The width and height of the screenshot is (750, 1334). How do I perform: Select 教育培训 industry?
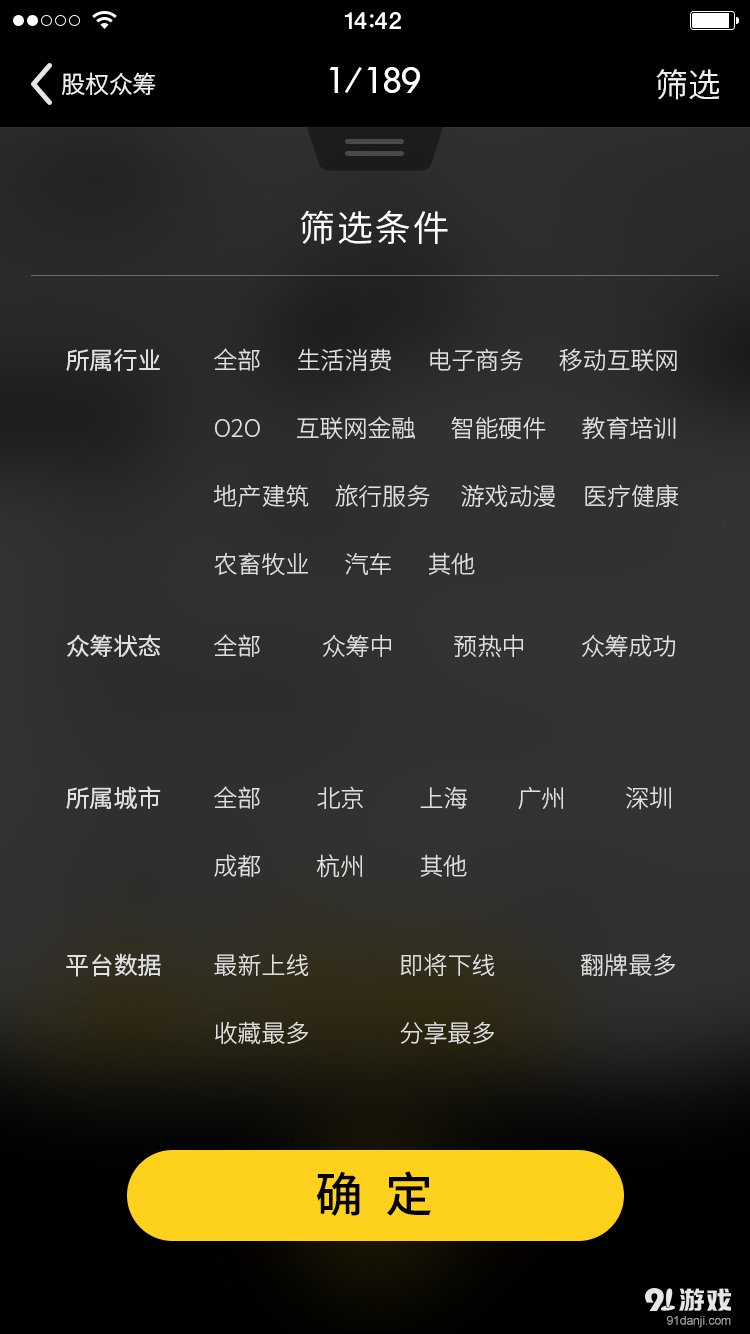(x=629, y=429)
